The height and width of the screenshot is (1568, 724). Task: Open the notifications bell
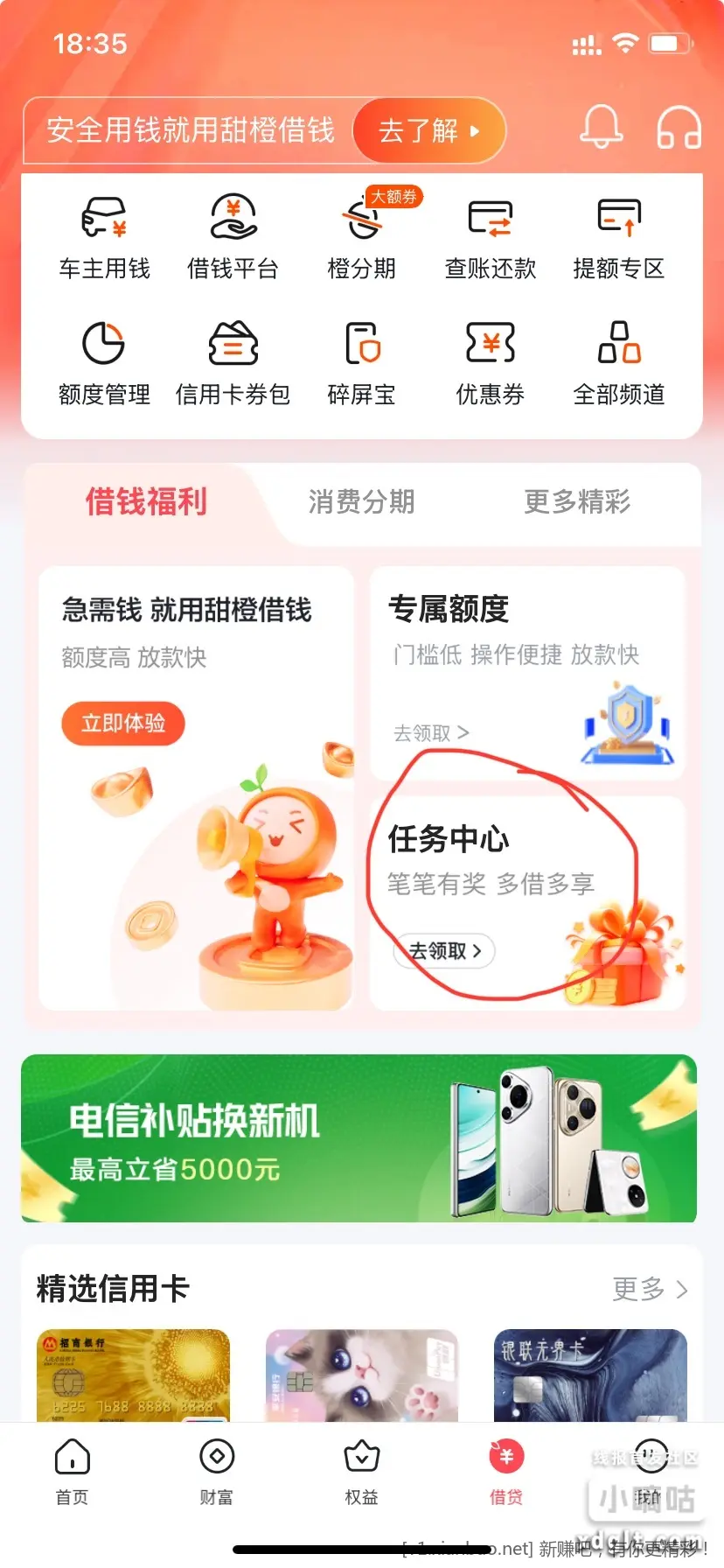coord(602,129)
